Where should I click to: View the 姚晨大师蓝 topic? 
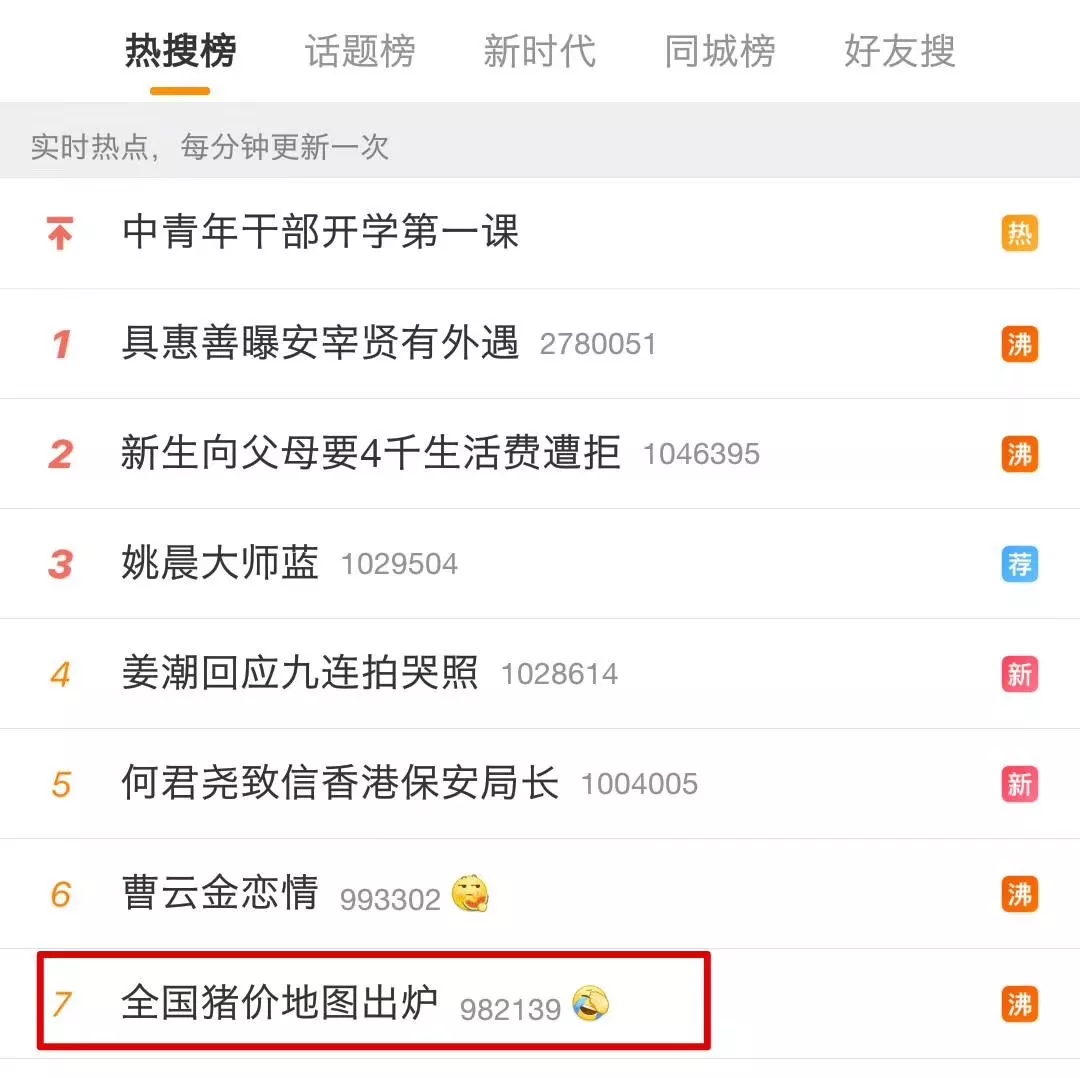click(220, 563)
